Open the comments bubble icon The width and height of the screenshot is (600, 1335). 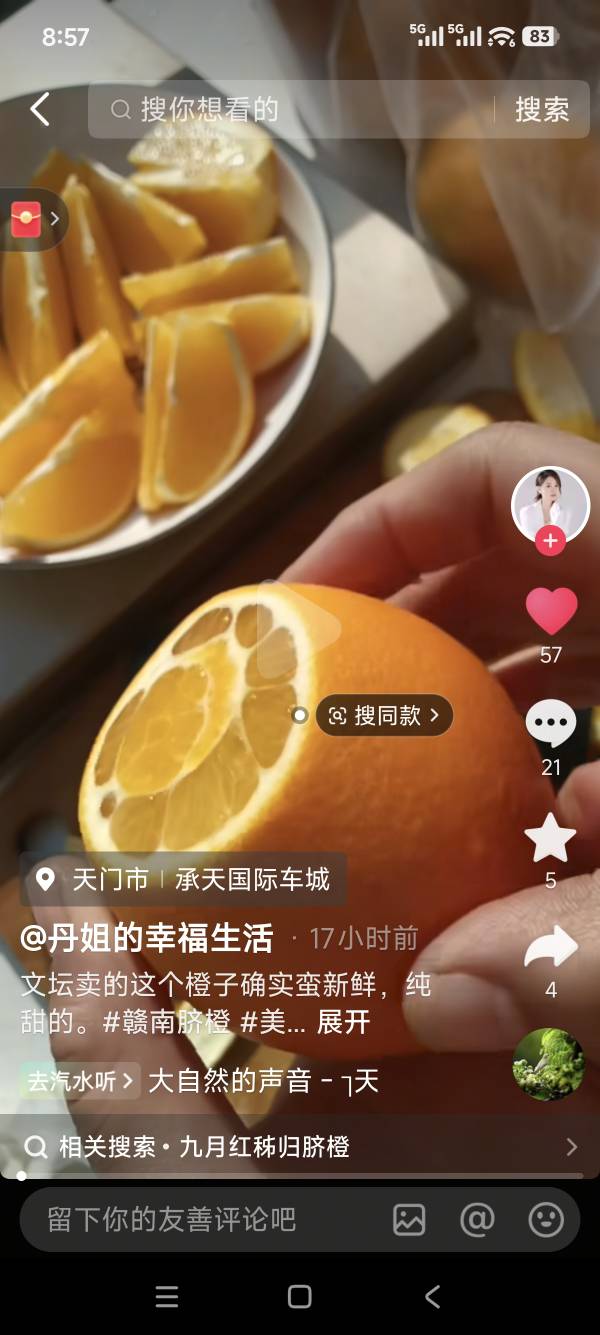(551, 723)
